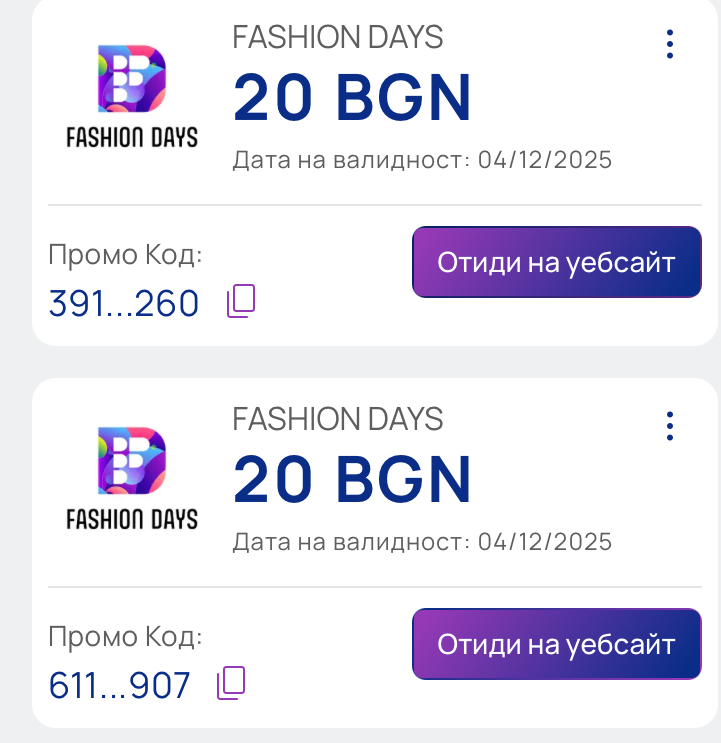Open overflow menu on the 391...260 voucher

click(669, 44)
